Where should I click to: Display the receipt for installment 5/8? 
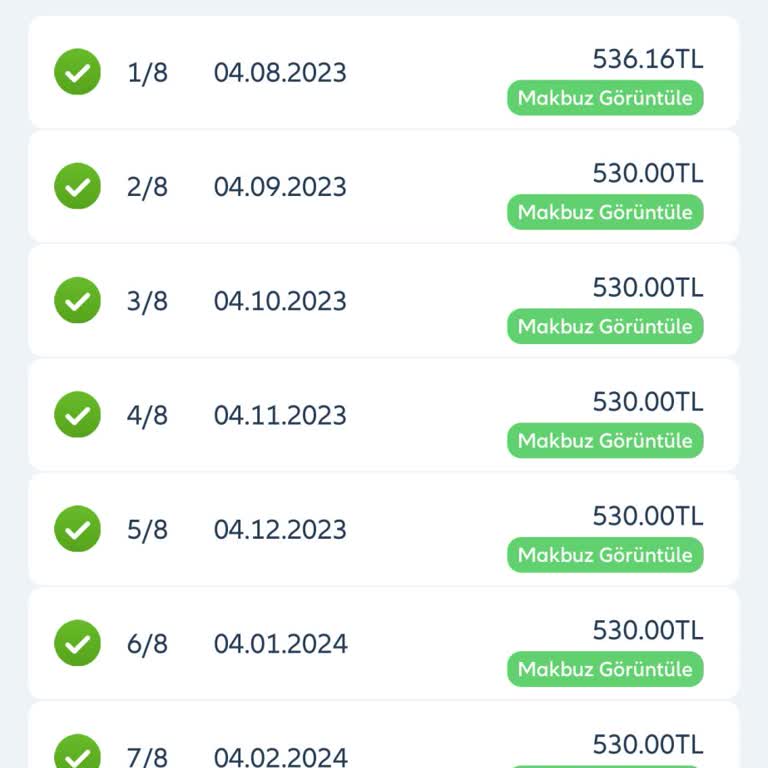605,555
